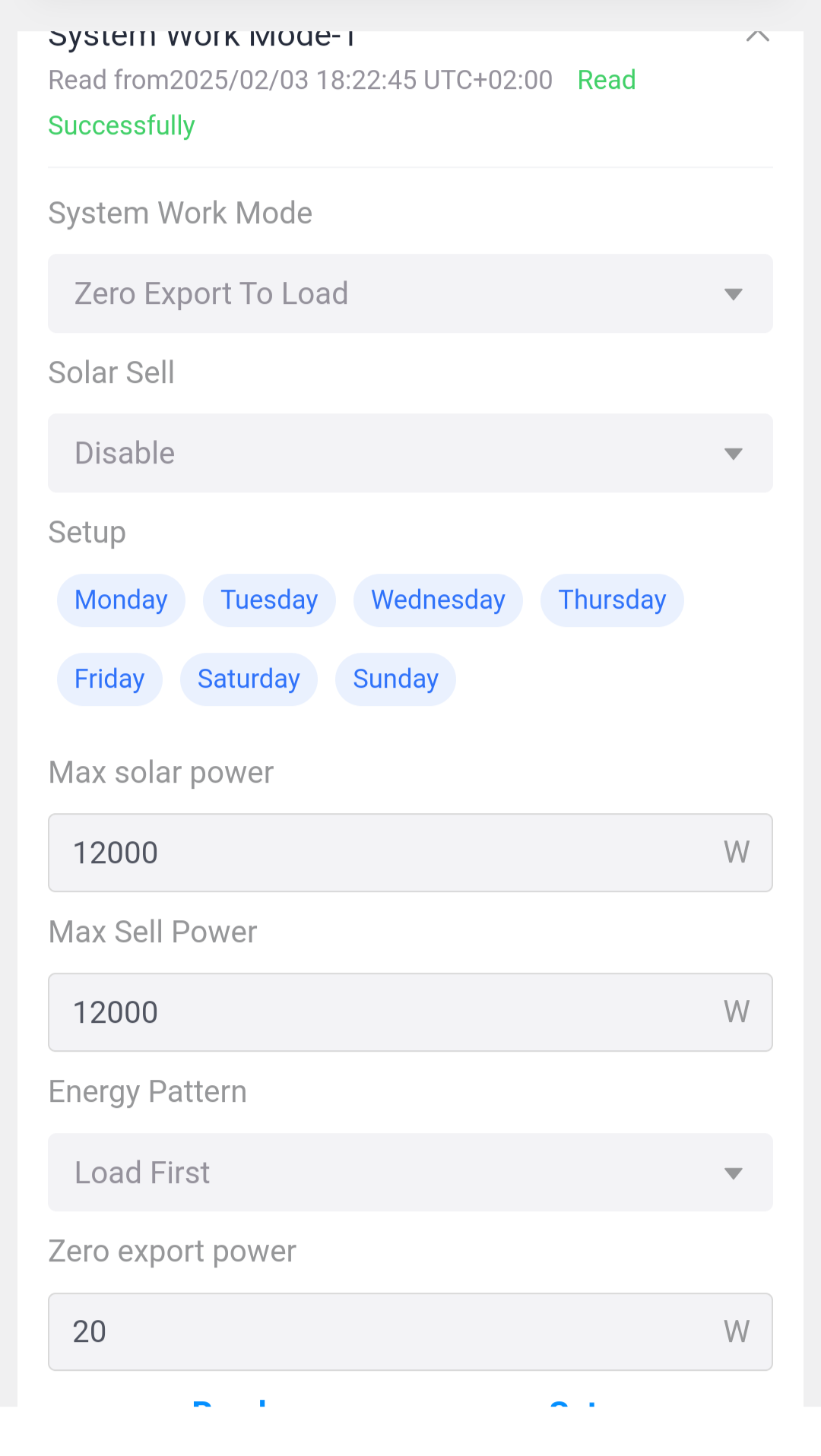Select the Friday chip
The image size is (821, 1456).
pyautogui.click(x=109, y=679)
